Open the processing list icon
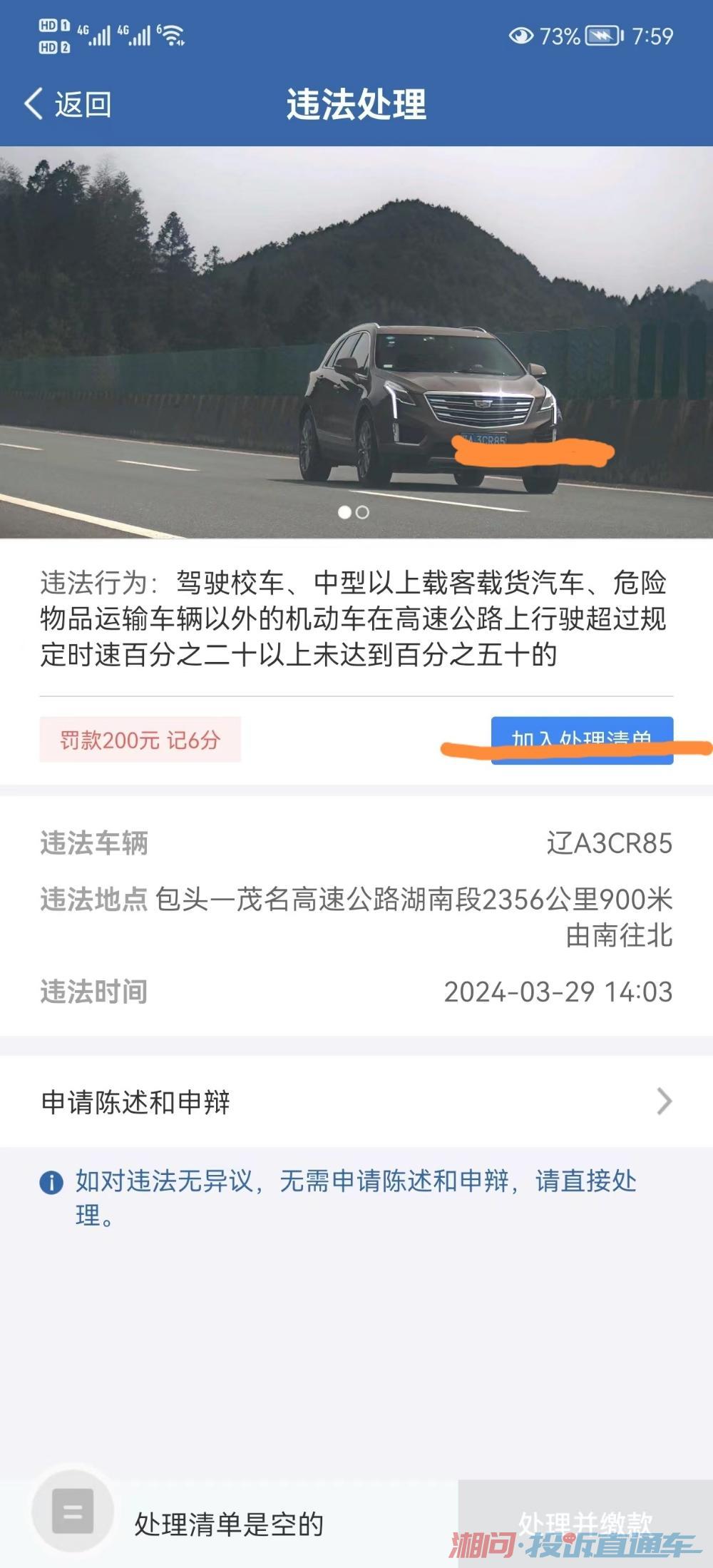The height and width of the screenshot is (1568, 713). click(73, 1511)
